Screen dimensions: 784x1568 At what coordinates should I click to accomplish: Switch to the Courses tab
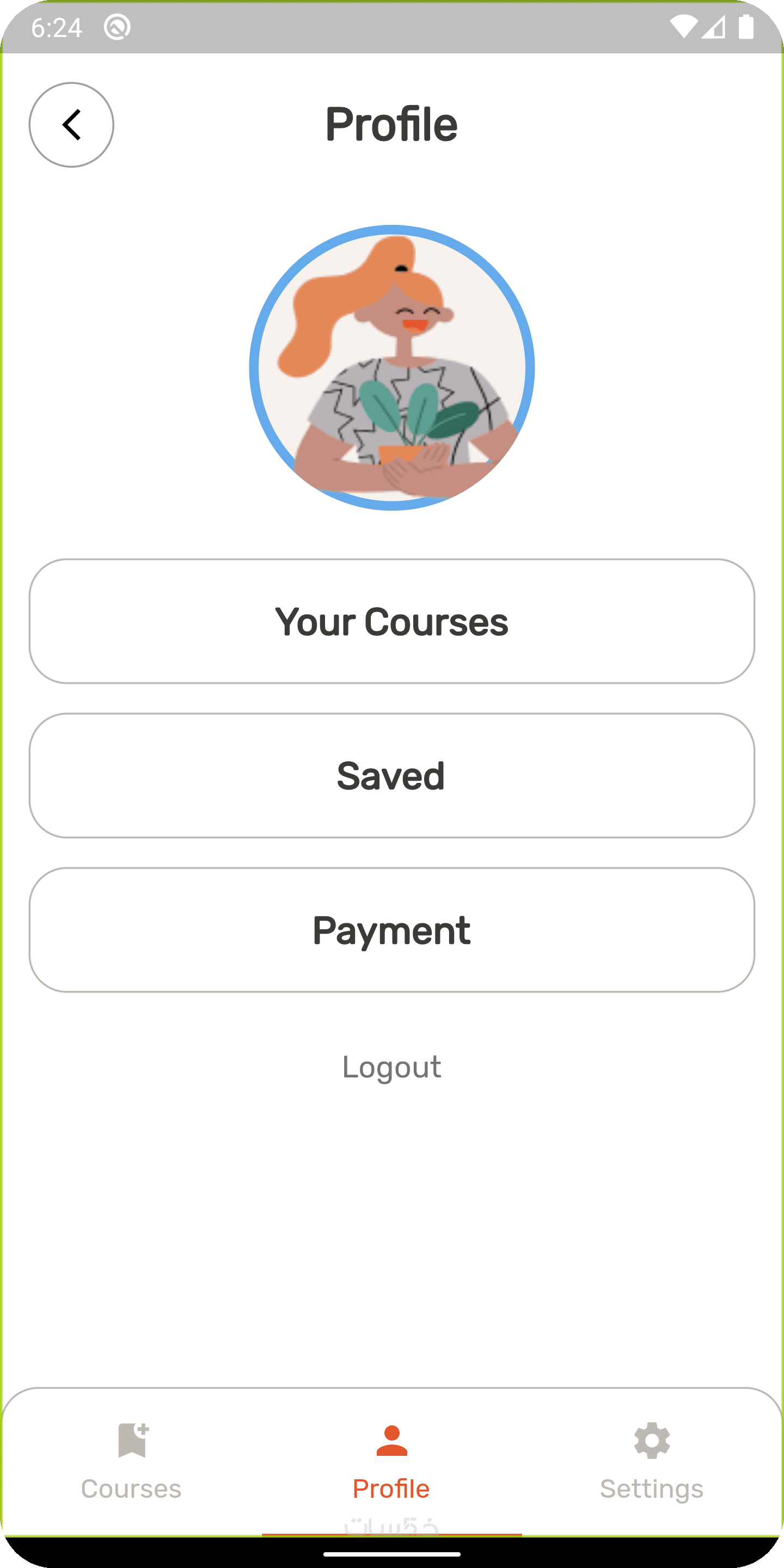click(131, 1461)
